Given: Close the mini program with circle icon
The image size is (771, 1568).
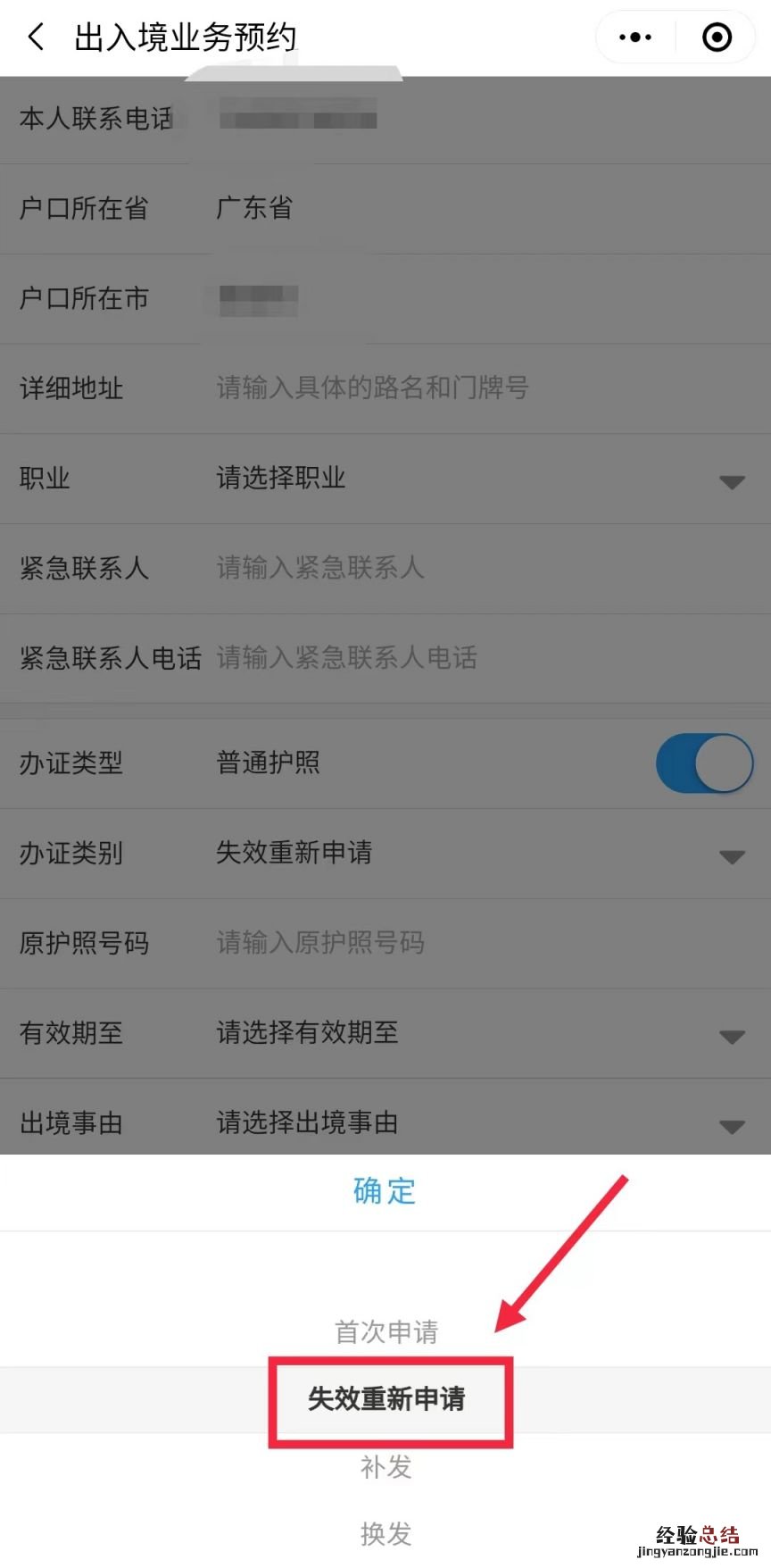Looking at the screenshot, I should (717, 38).
